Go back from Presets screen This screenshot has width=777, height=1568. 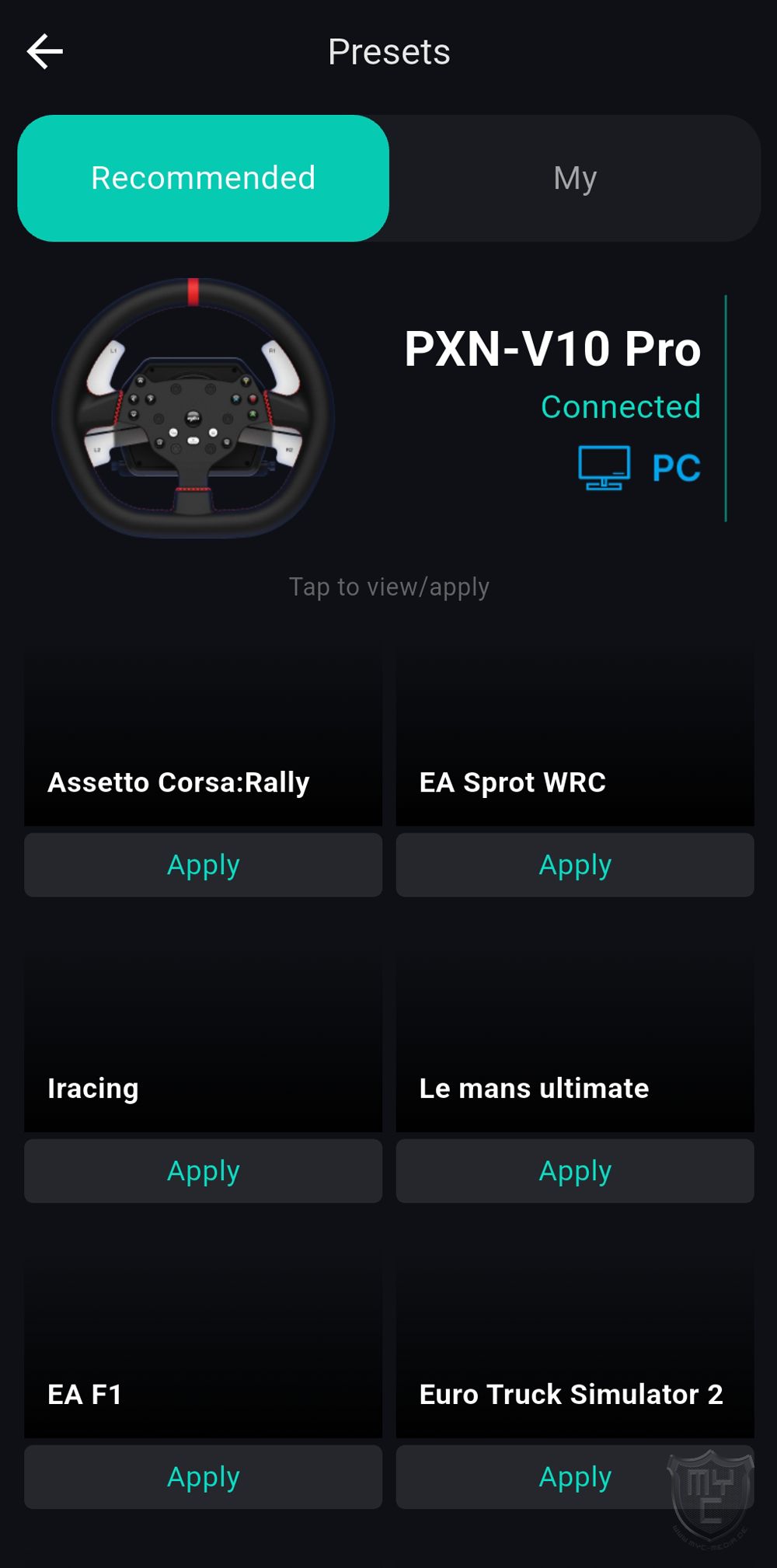(x=45, y=52)
